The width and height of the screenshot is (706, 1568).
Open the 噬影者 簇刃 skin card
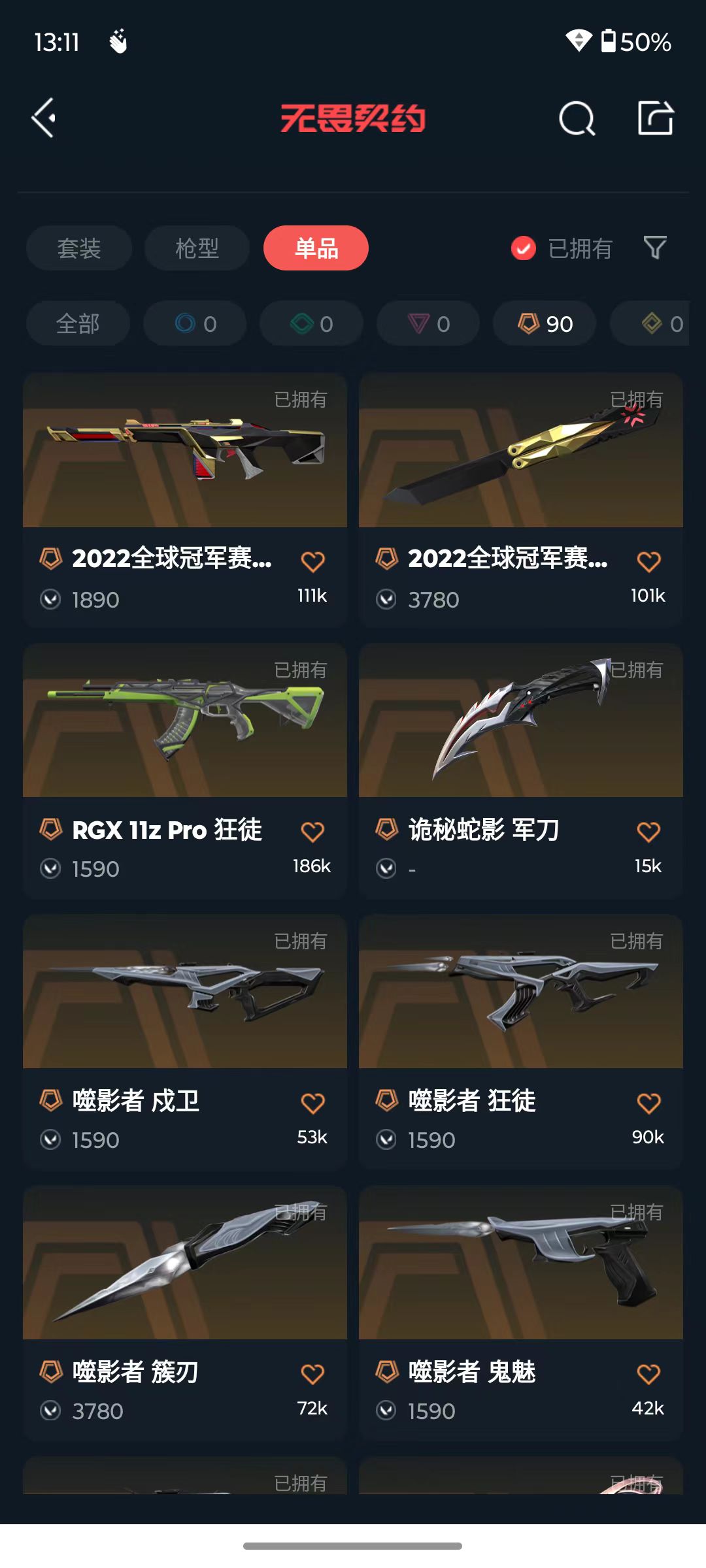(x=185, y=1313)
